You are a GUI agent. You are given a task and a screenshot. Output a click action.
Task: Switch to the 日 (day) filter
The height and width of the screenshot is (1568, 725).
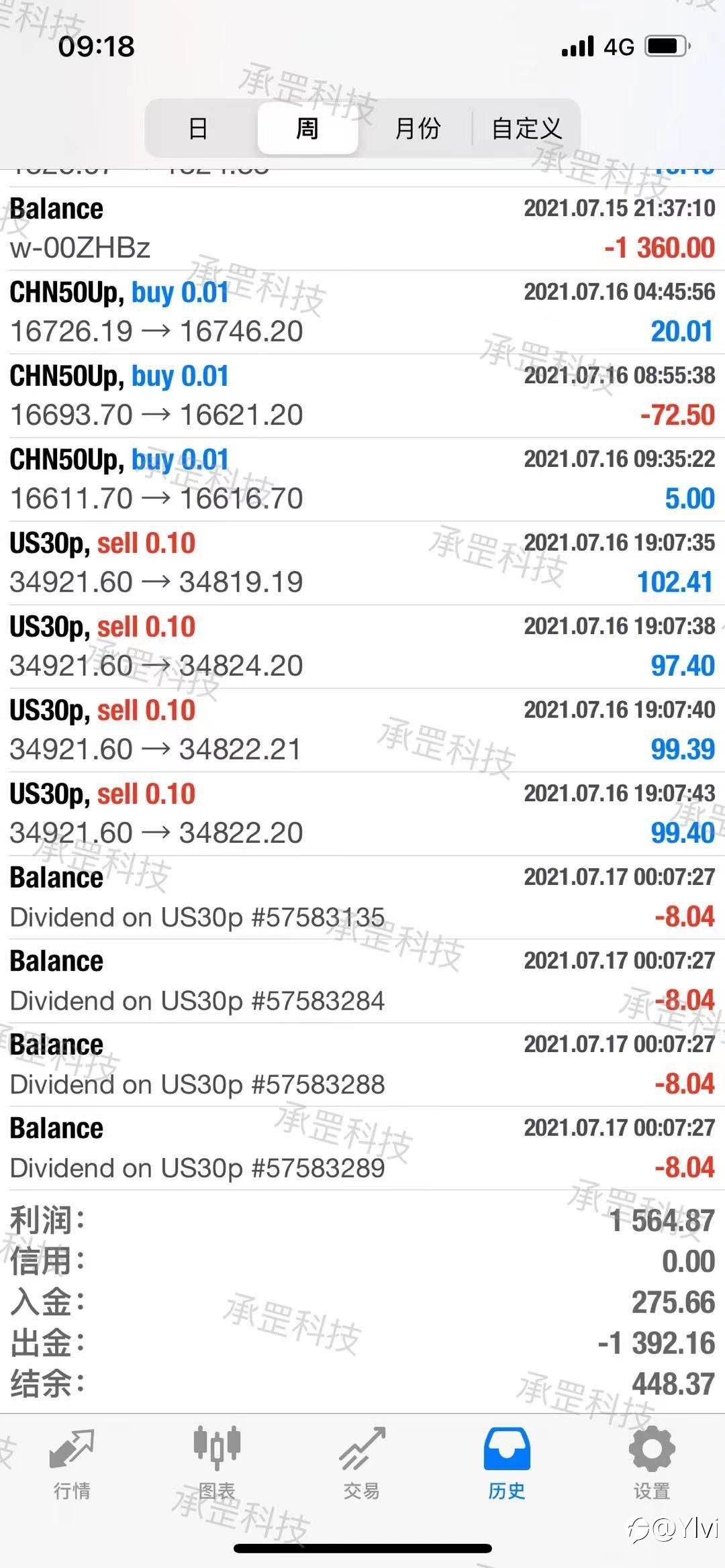point(198,128)
